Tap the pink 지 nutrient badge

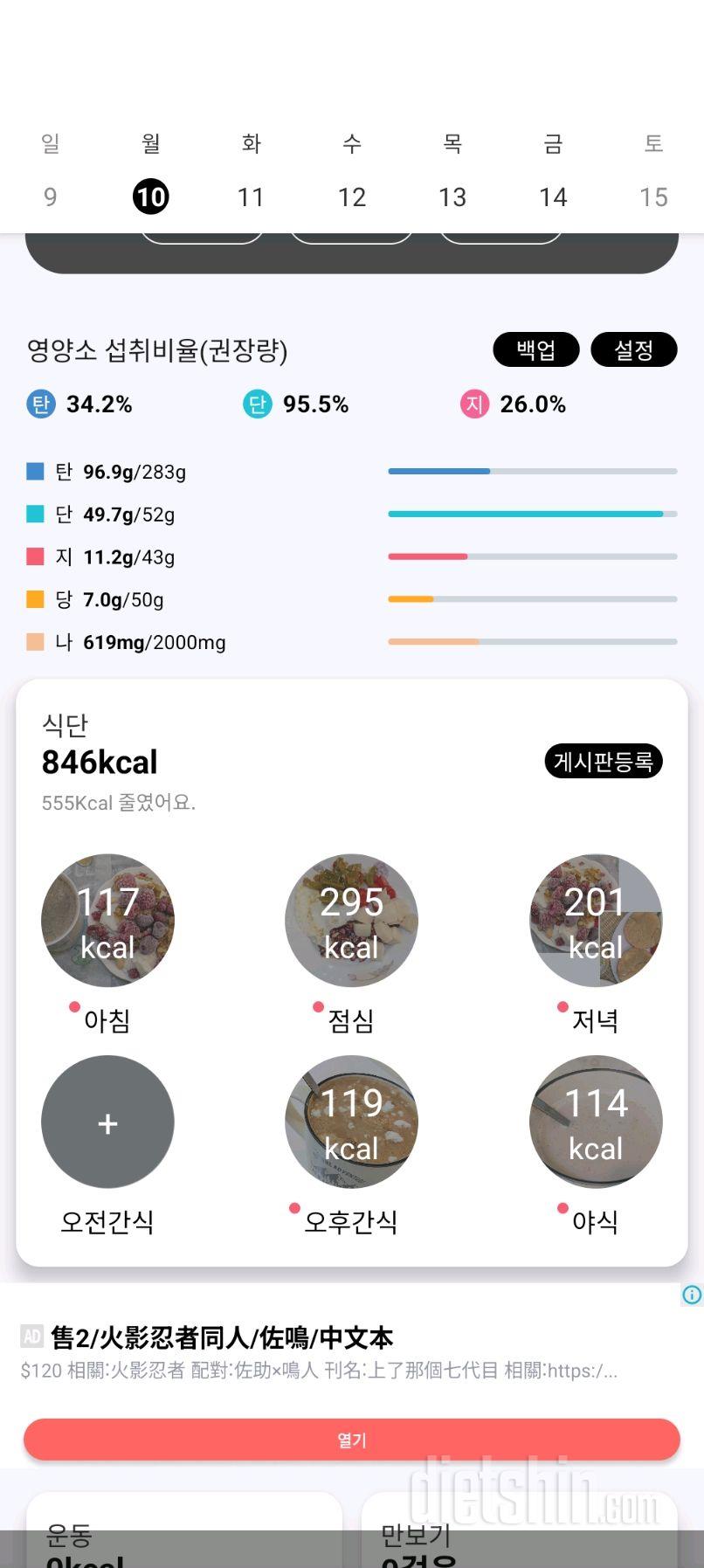click(x=474, y=404)
